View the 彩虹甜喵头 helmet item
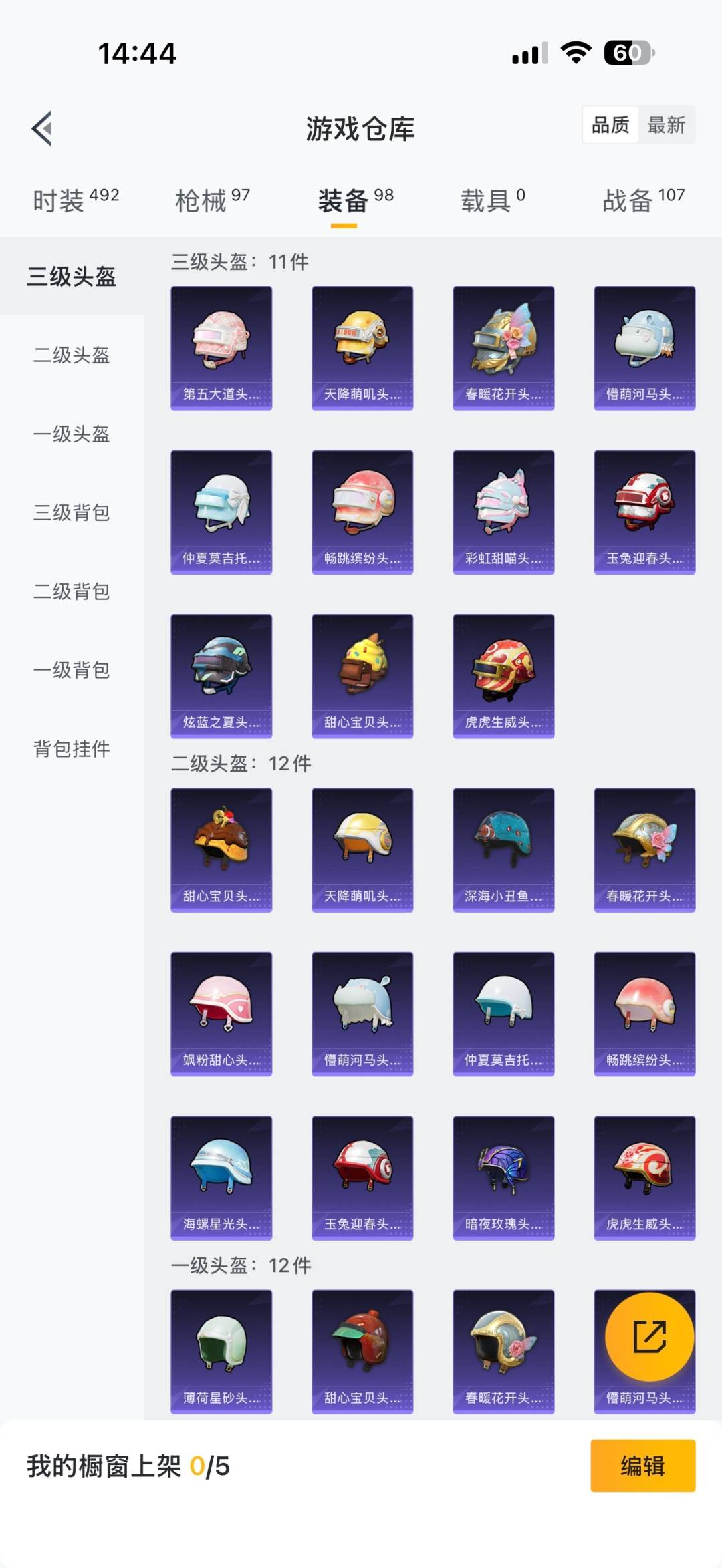Image resolution: width=722 pixels, height=1568 pixels. pyautogui.click(x=503, y=512)
